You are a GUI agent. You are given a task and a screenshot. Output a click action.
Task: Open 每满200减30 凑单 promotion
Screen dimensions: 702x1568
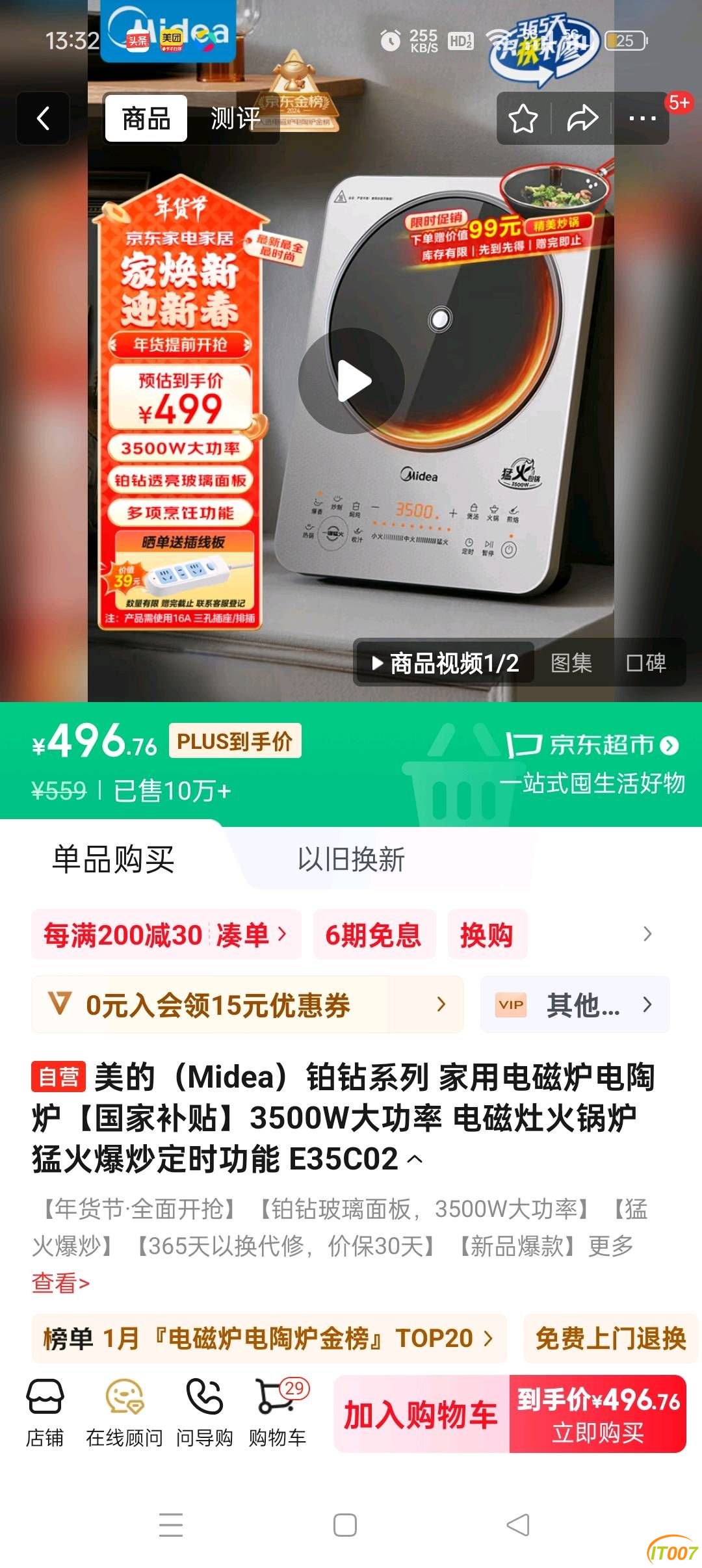pyautogui.click(x=166, y=935)
